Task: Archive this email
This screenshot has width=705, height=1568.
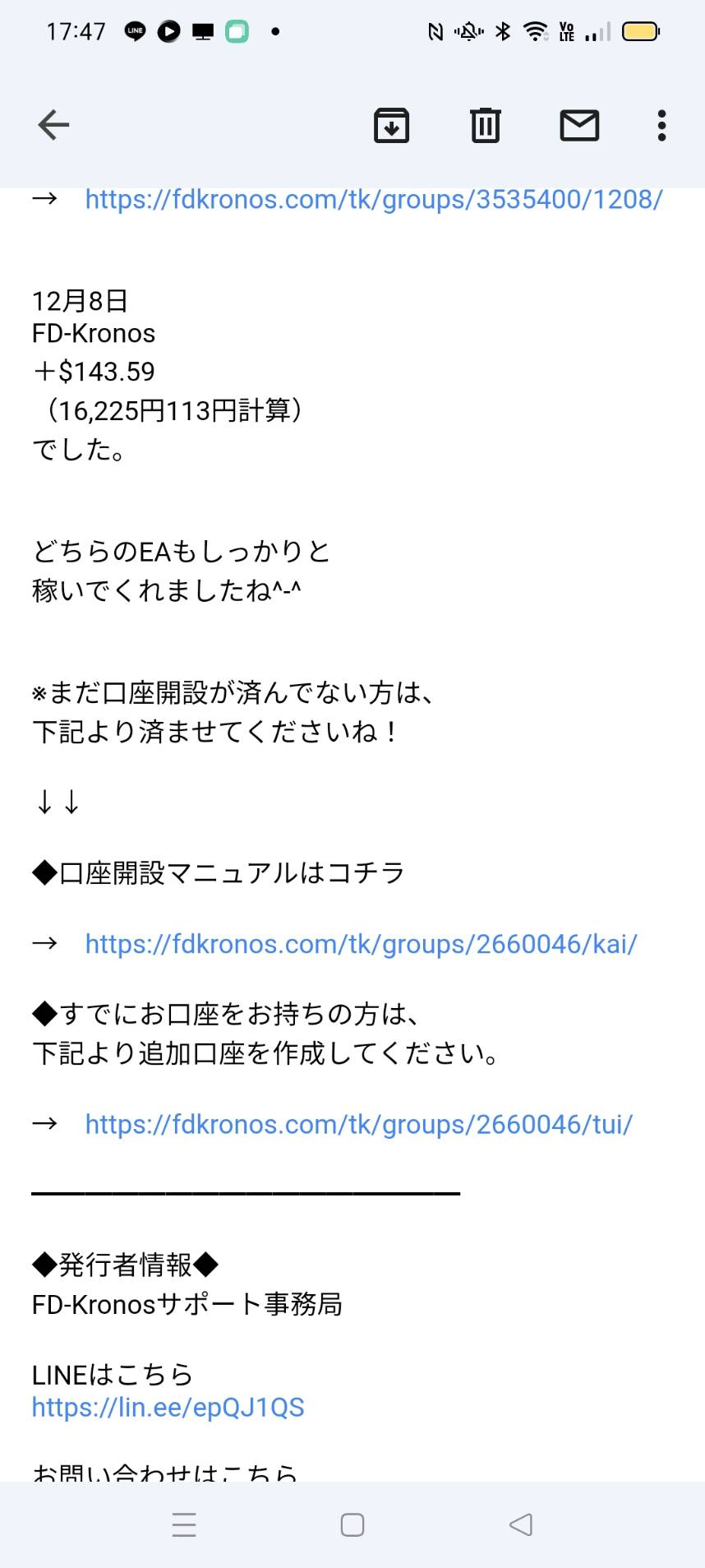Action: tap(392, 125)
